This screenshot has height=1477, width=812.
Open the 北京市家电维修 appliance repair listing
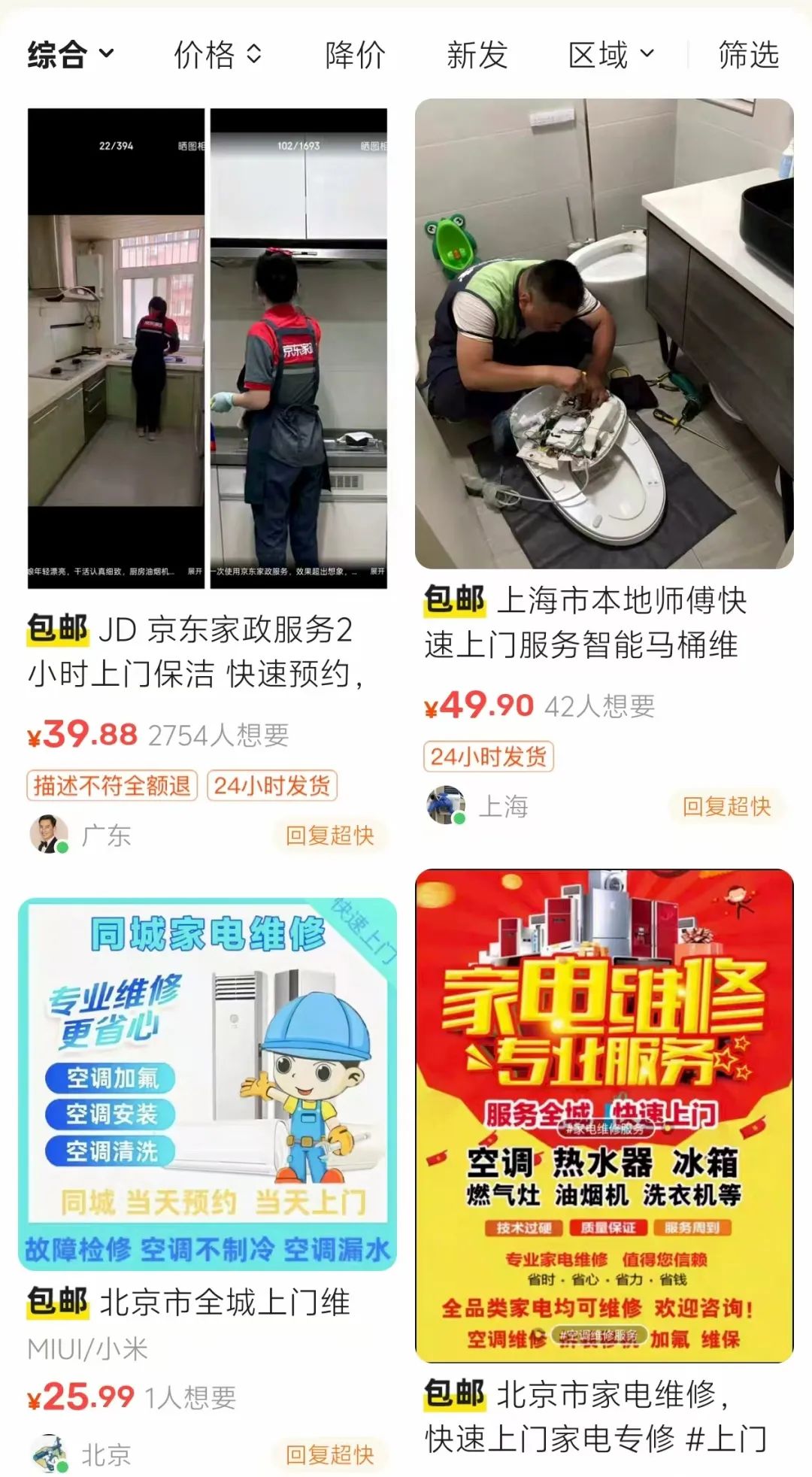click(x=604, y=1115)
